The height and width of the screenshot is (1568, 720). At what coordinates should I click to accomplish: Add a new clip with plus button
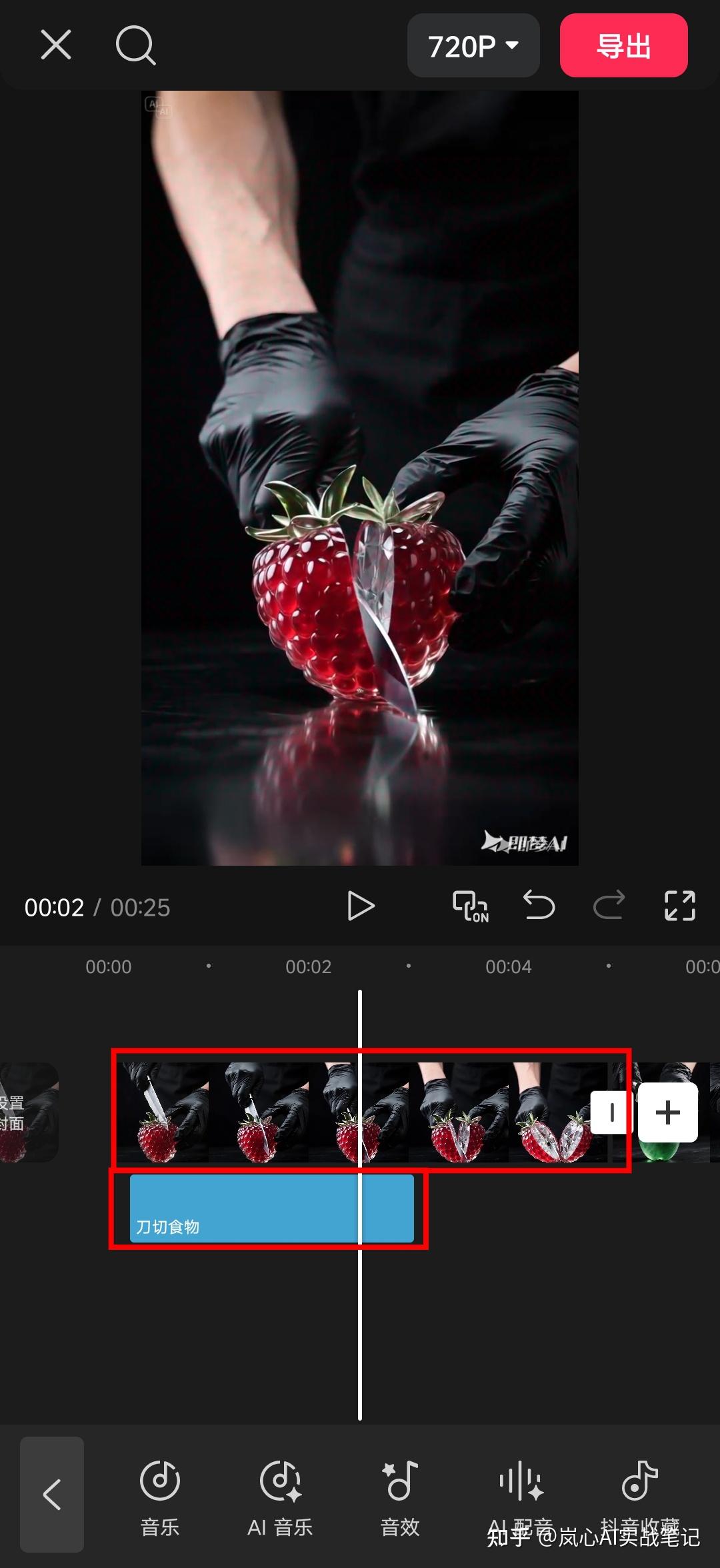(668, 1112)
